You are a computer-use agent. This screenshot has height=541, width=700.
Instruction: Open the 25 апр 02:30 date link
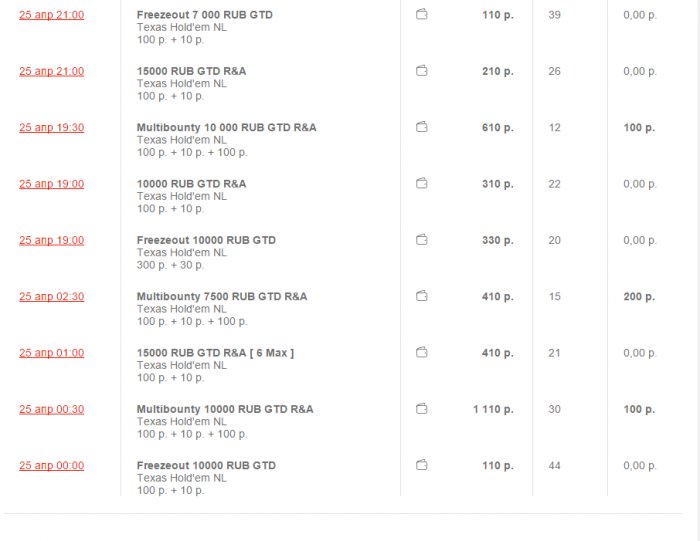tap(51, 297)
